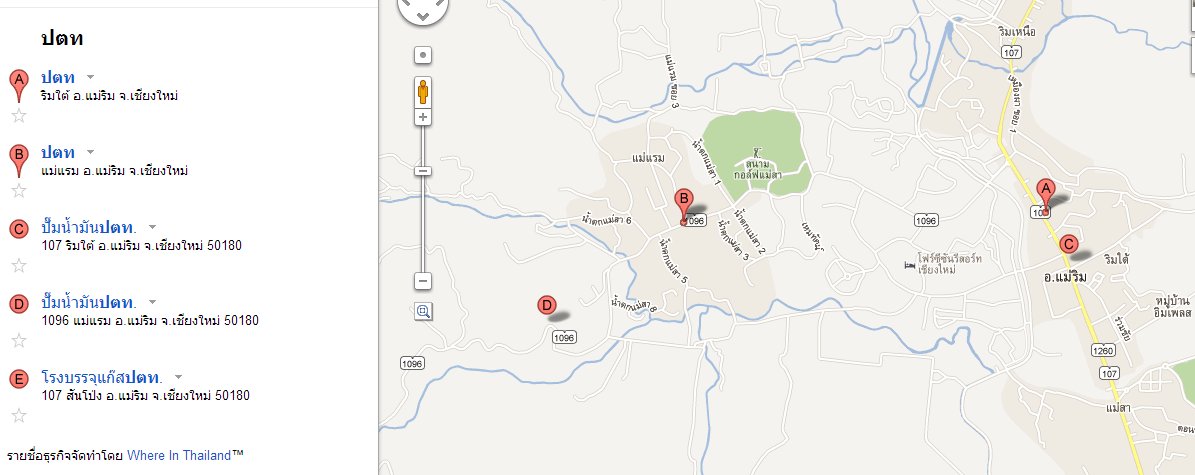Screen dimensions: 1195x475
Task: Tap the zoom-to-area magnifier button
Action: [423, 311]
